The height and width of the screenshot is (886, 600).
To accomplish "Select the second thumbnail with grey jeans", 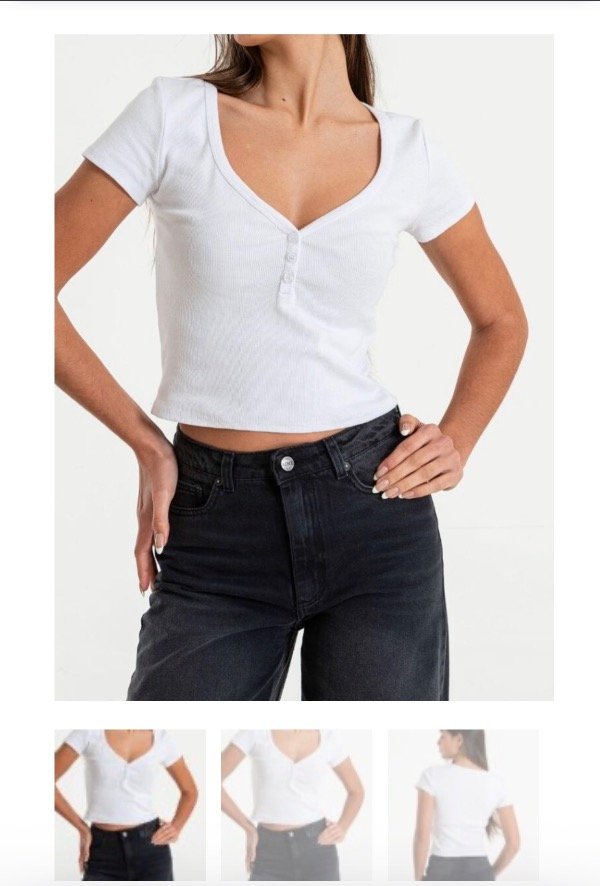I will point(296,805).
